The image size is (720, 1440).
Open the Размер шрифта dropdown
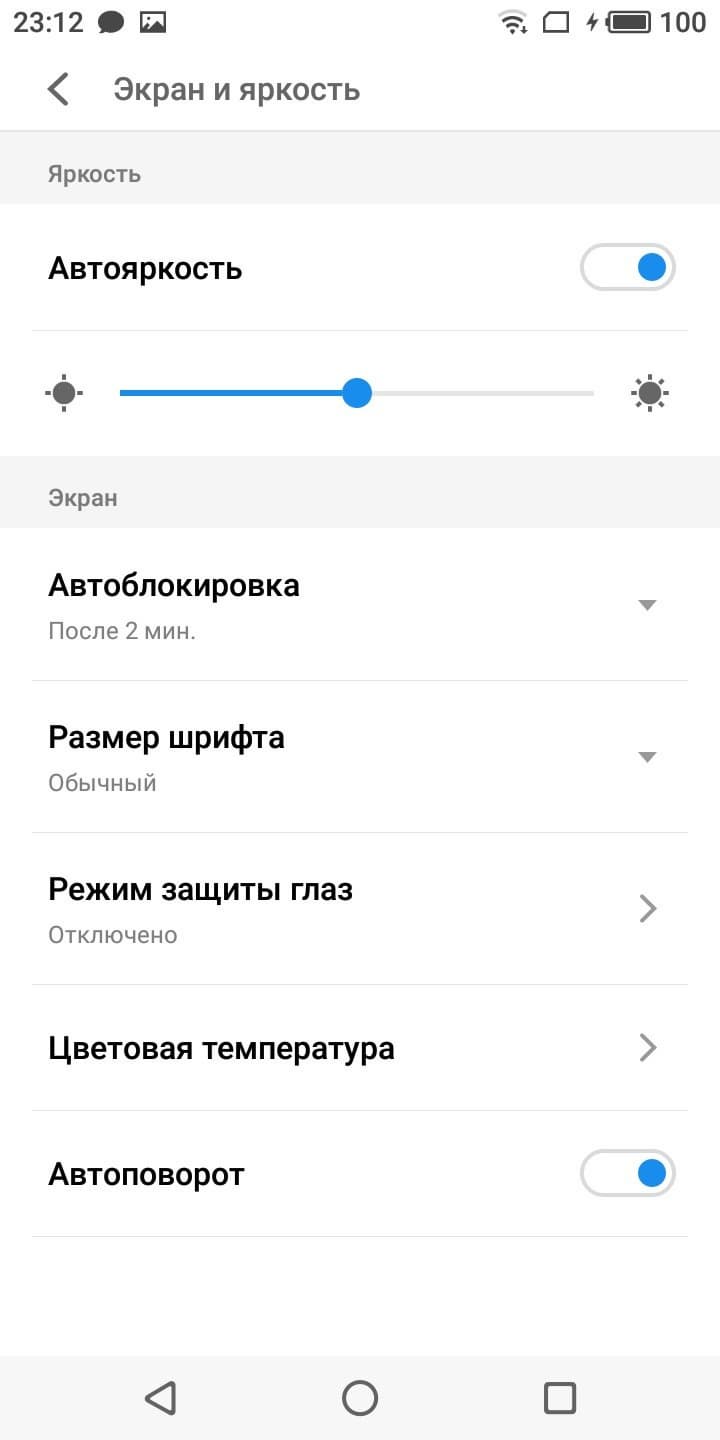[x=646, y=756]
